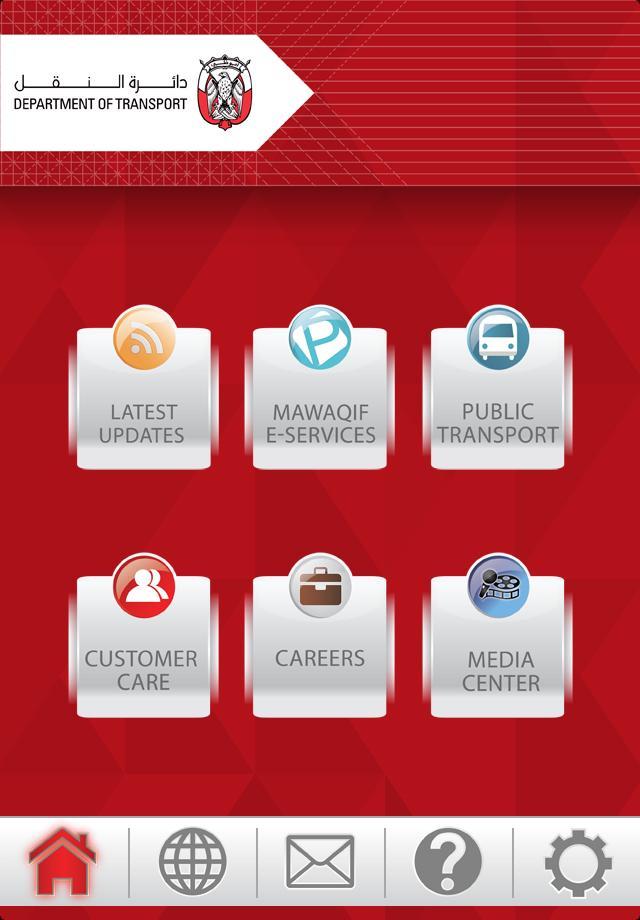Open Mawaqif E-Services

(x=320, y=398)
